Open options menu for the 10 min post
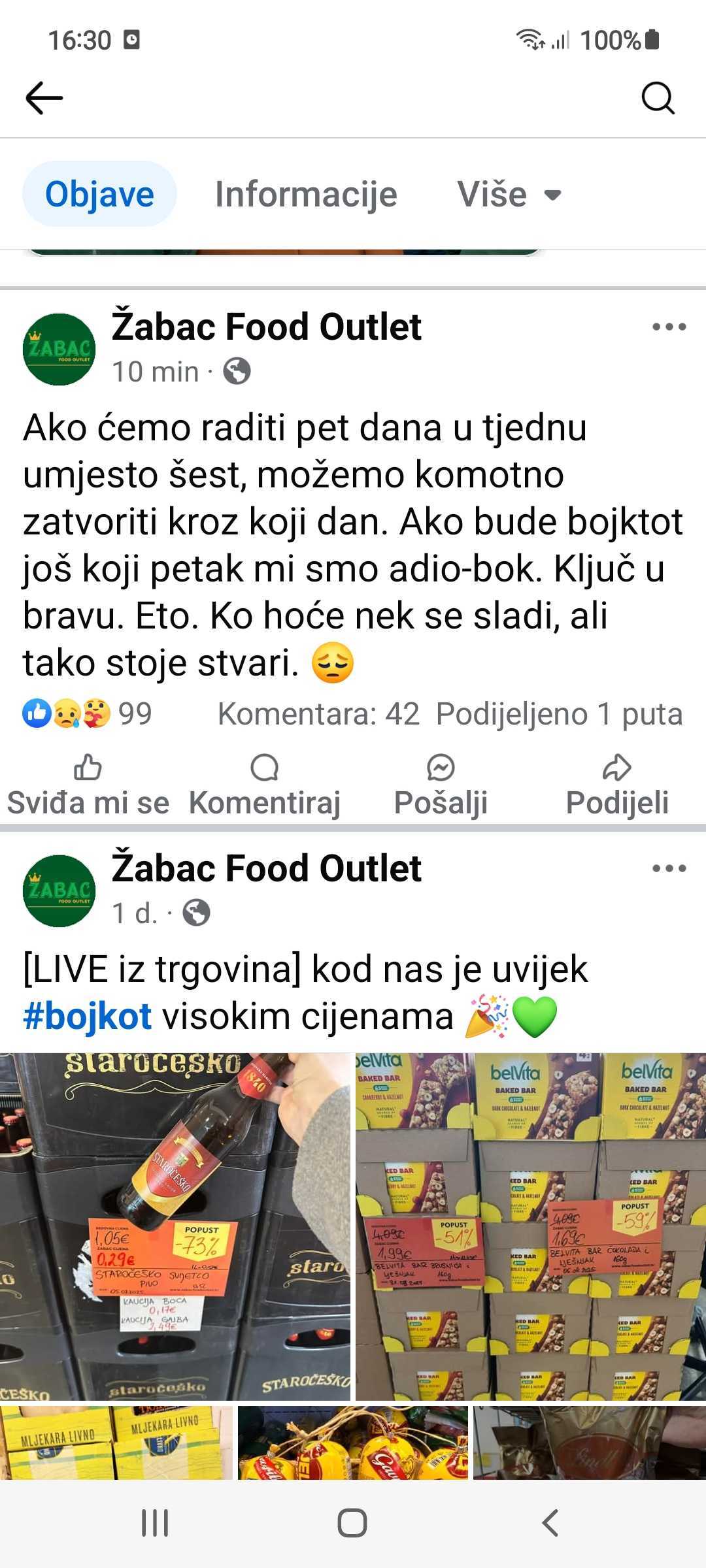706x1568 pixels. (669, 327)
